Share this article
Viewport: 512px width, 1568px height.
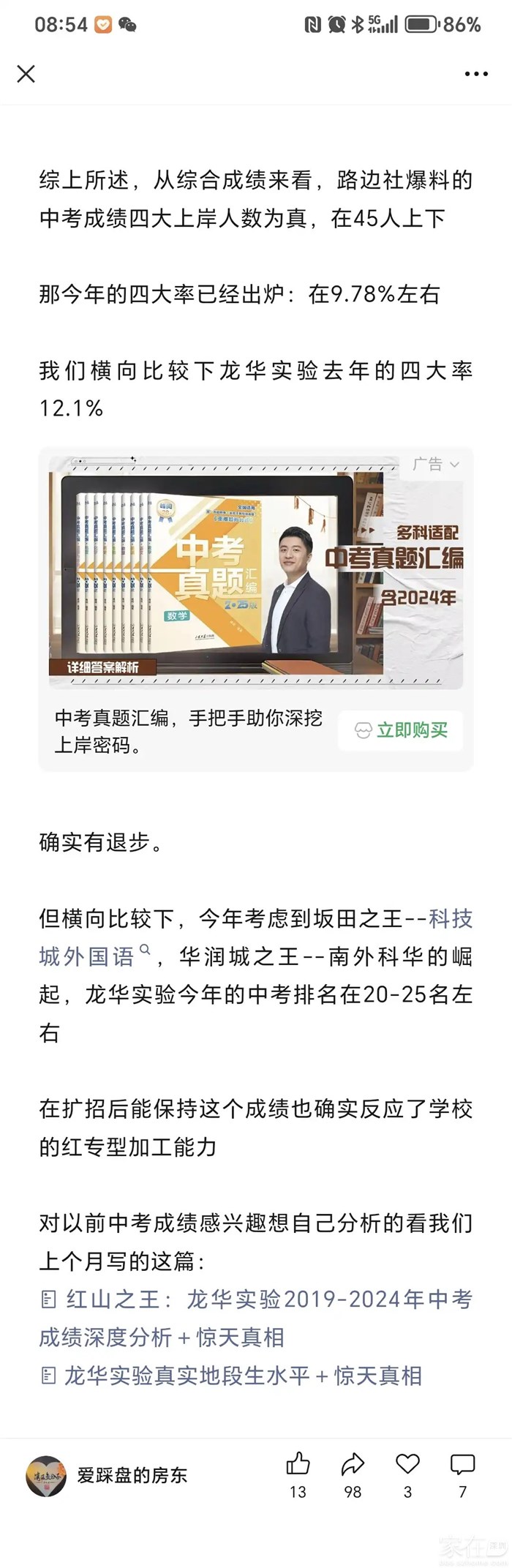pos(353,1465)
